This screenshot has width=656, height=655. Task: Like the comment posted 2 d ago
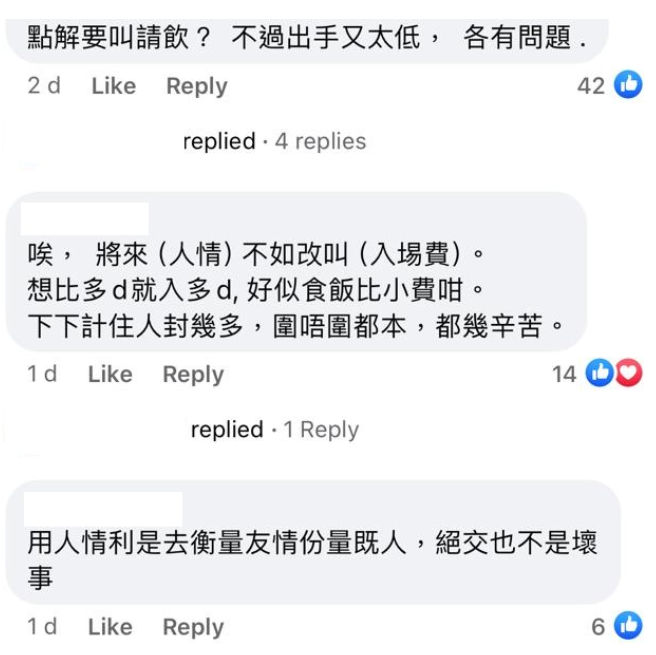(113, 86)
